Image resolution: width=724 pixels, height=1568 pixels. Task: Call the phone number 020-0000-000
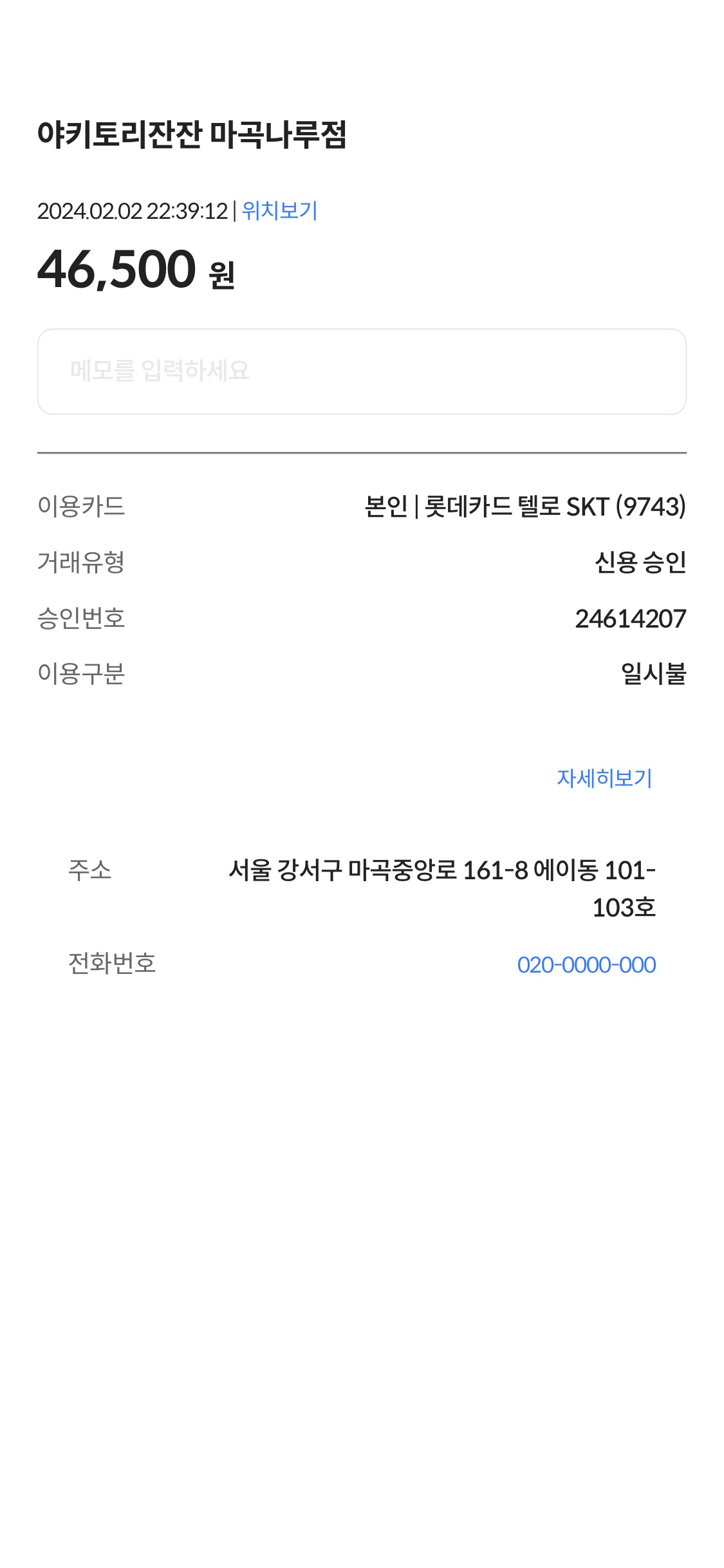tap(586, 964)
